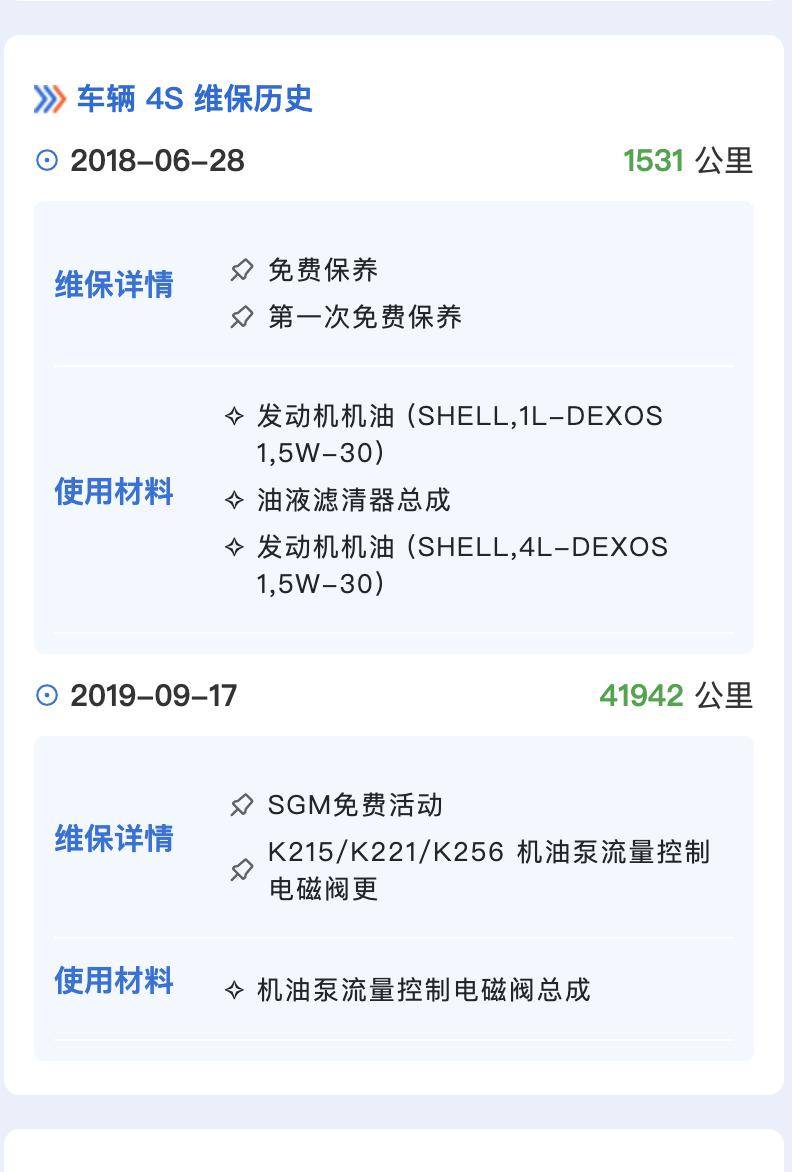
Task: Expand the 维保详情 section of the 2019 record
Action: [113, 840]
